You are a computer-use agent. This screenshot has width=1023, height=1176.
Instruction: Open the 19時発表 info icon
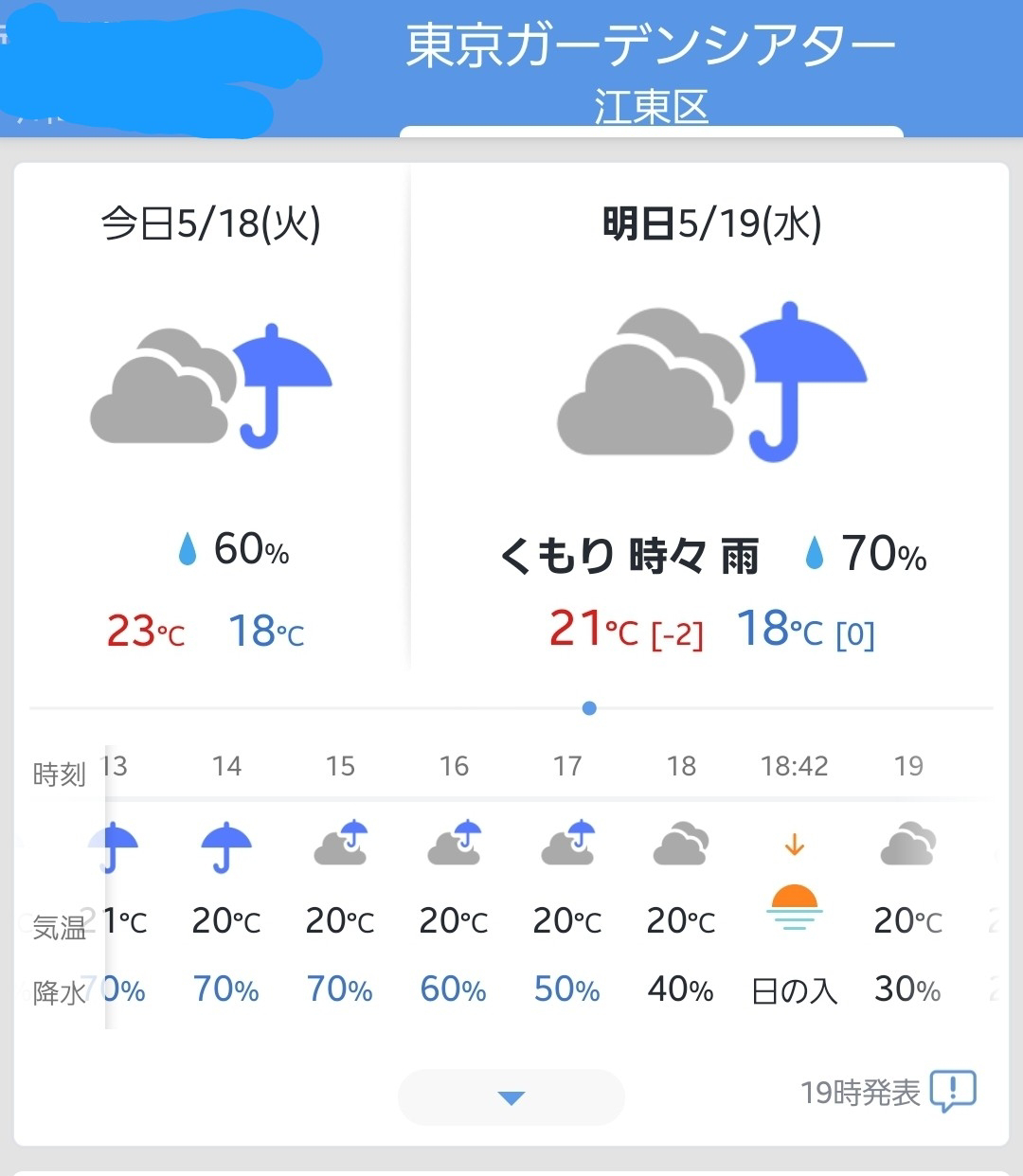[953, 1092]
